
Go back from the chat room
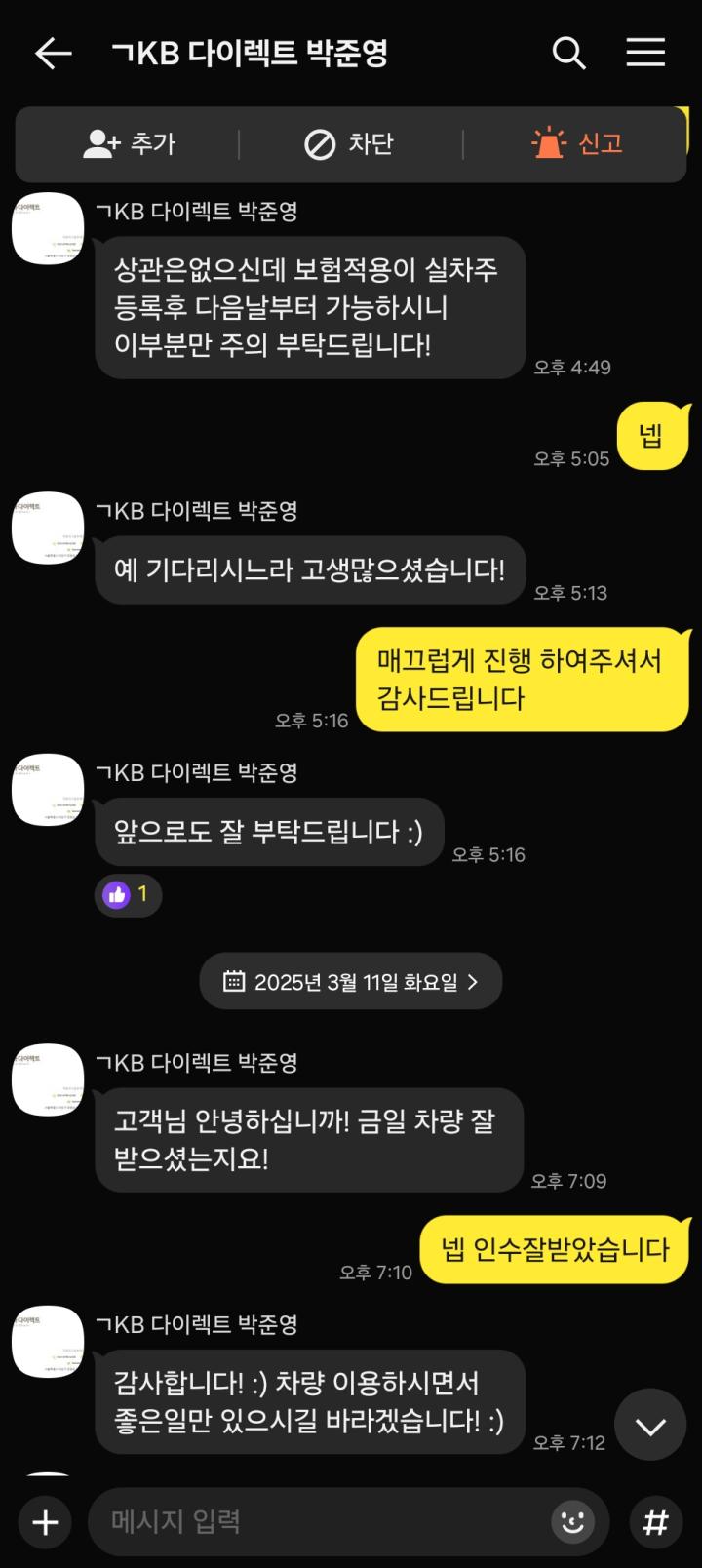pos(54,53)
